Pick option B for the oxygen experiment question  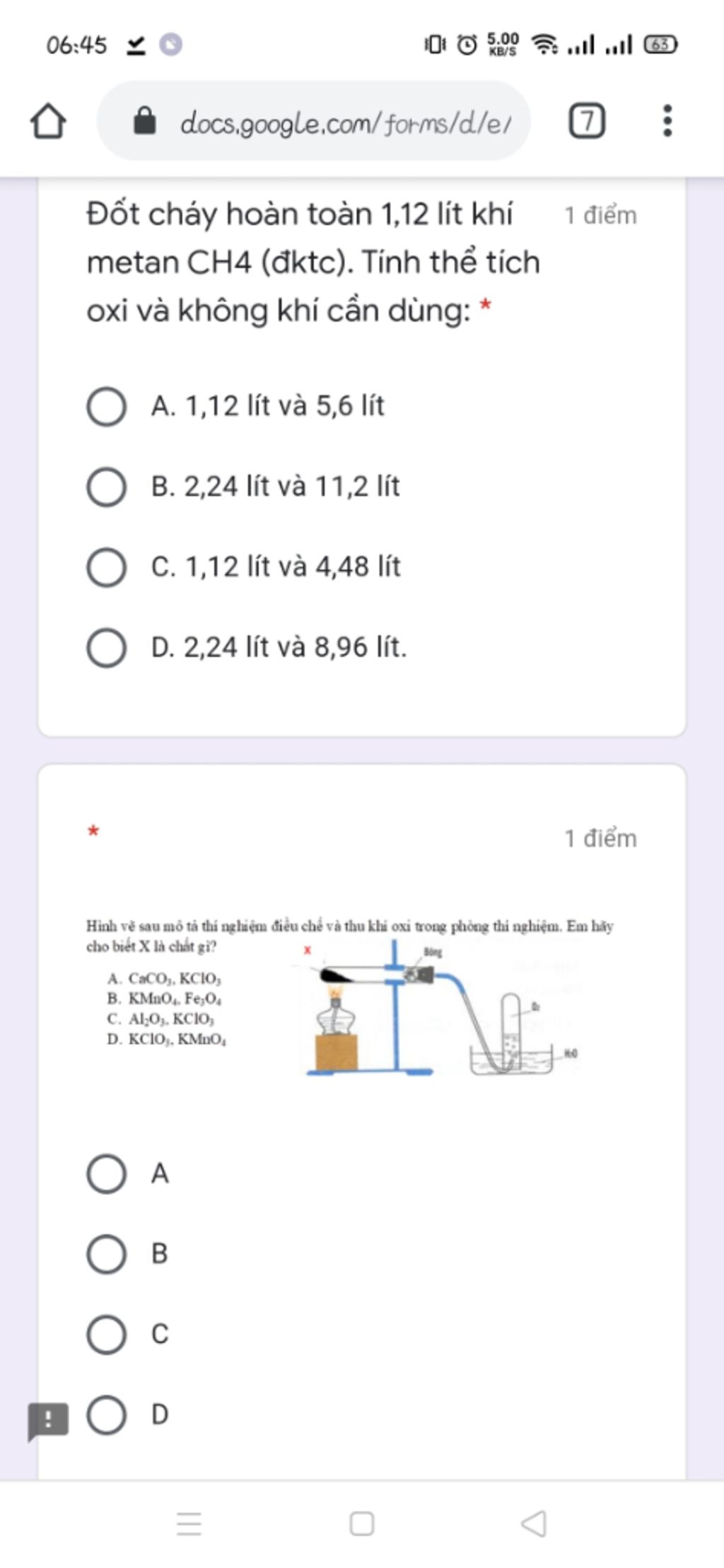tap(107, 1254)
